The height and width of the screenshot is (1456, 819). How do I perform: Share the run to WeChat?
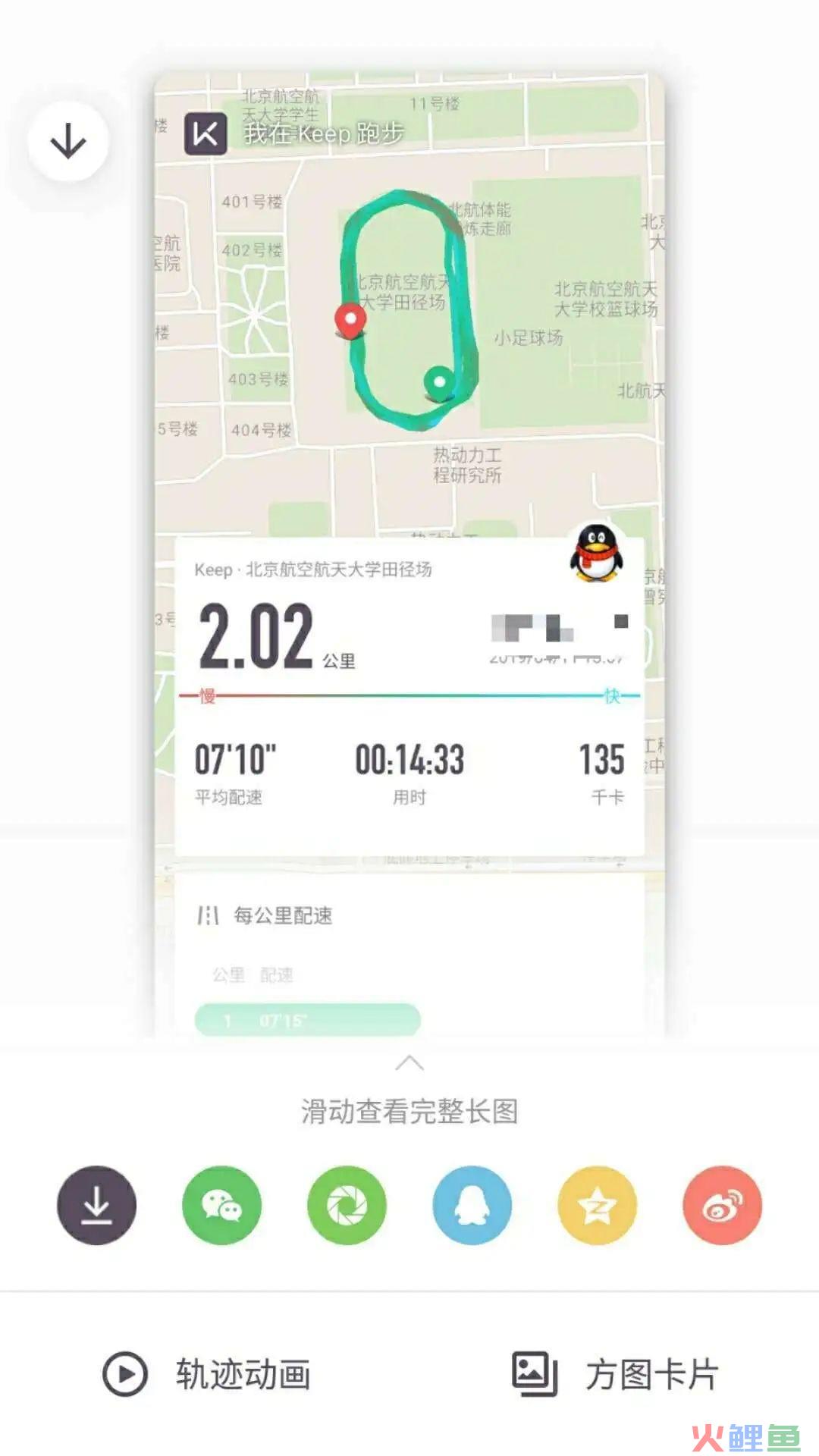pyautogui.click(x=221, y=1205)
